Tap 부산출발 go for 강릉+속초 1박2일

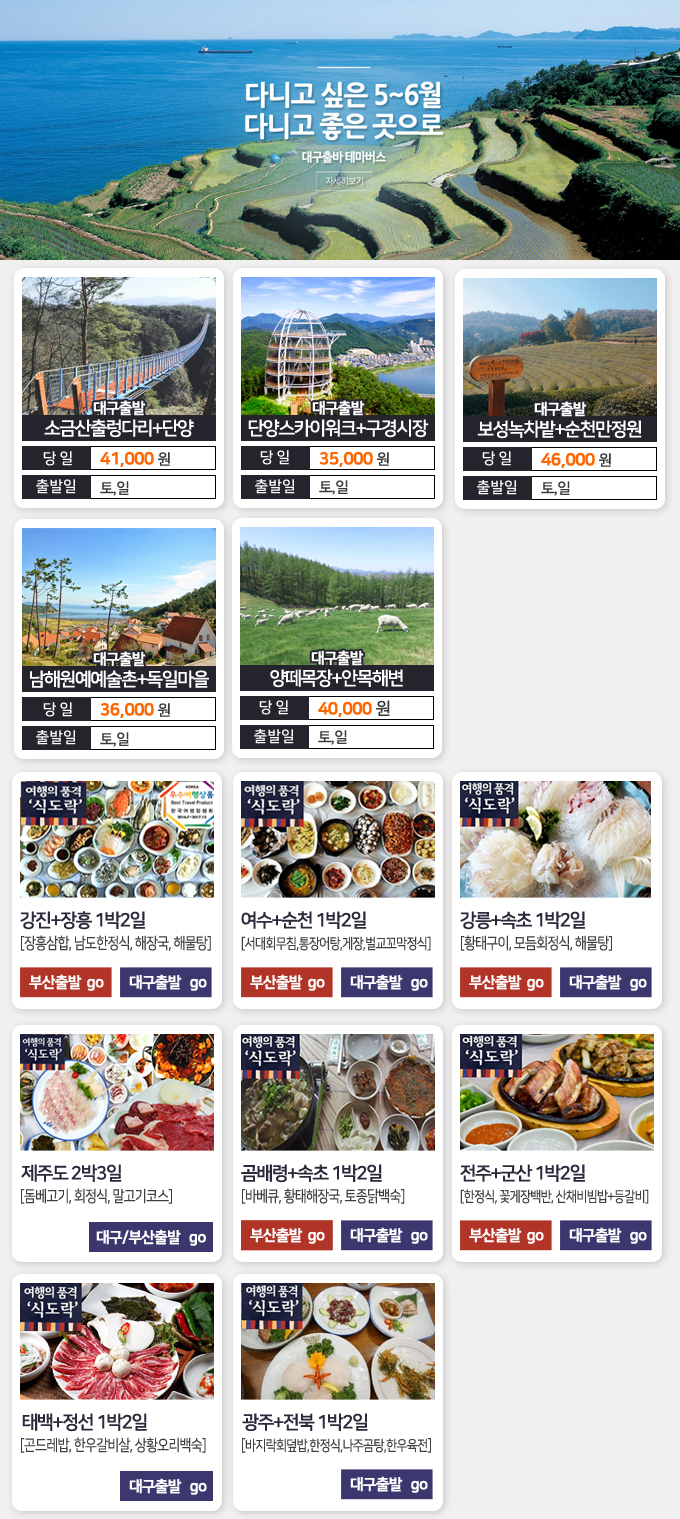506,982
